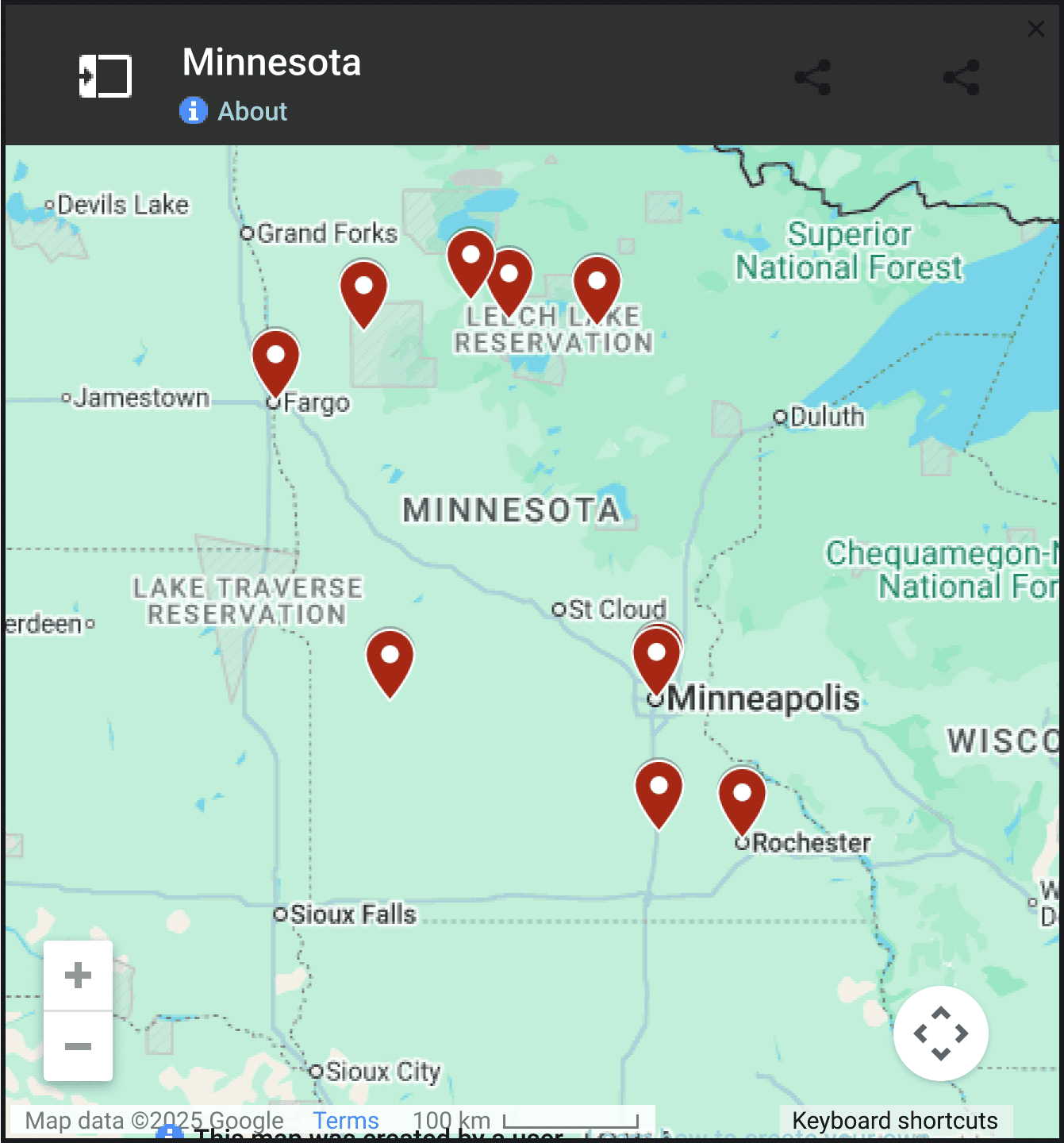This screenshot has height=1143, width=1064.
Task: Tap the rightmost share icon in header
Action: (x=961, y=78)
